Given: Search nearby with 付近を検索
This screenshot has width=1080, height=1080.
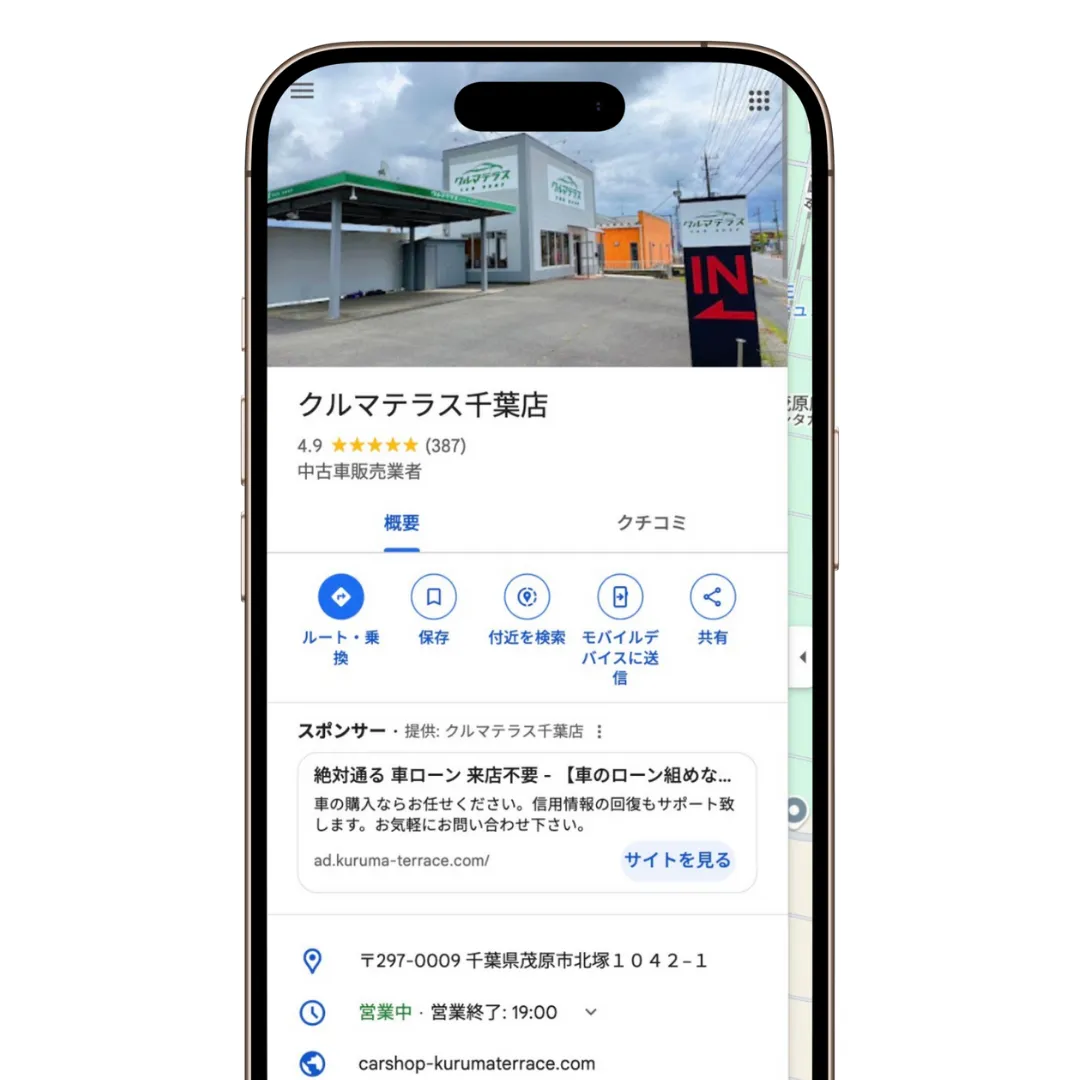Looking at the screenshot, I should tap(527, 598).
